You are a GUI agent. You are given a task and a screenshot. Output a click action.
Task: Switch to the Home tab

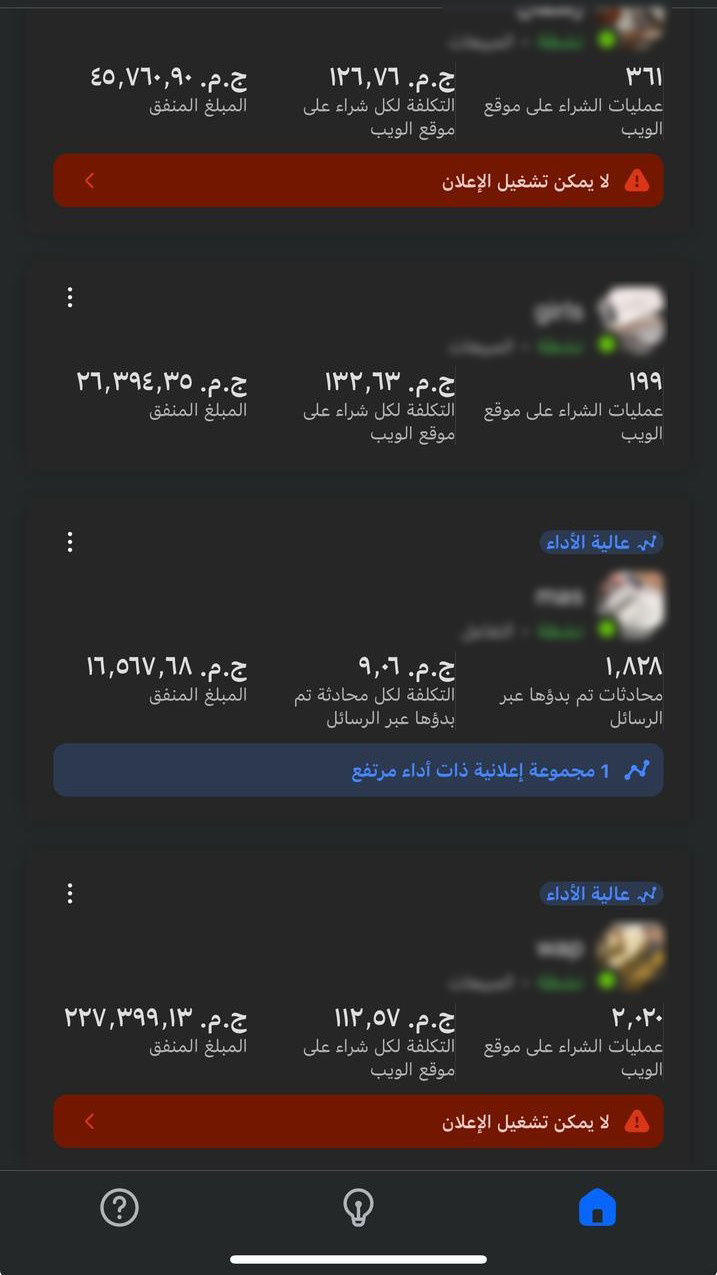[x=597, y=1208]
